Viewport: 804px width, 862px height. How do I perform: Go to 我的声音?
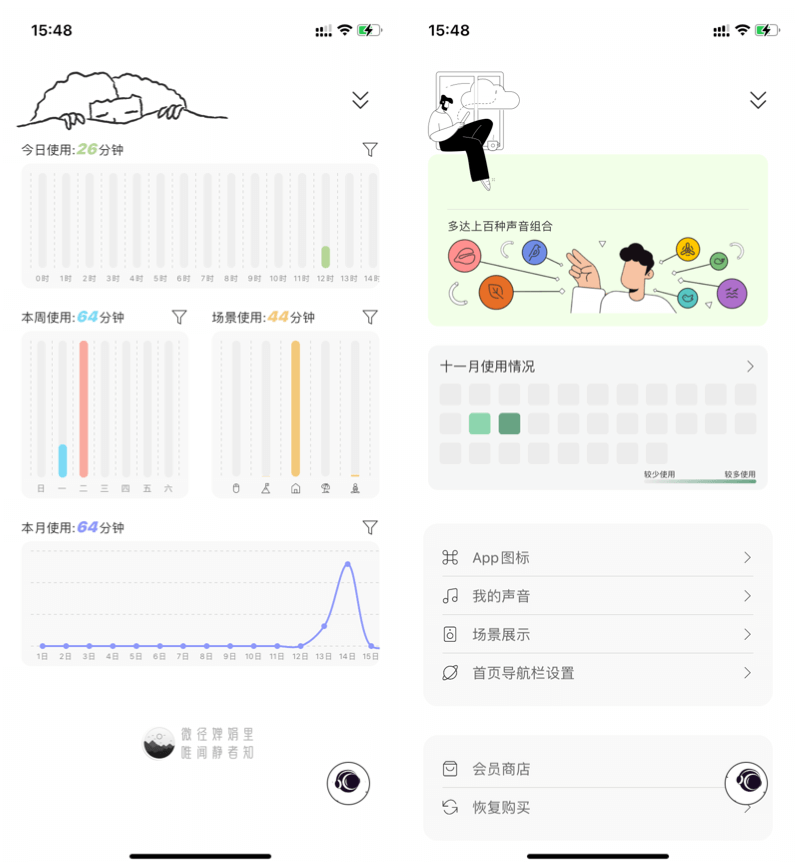(x=597, y=596)
